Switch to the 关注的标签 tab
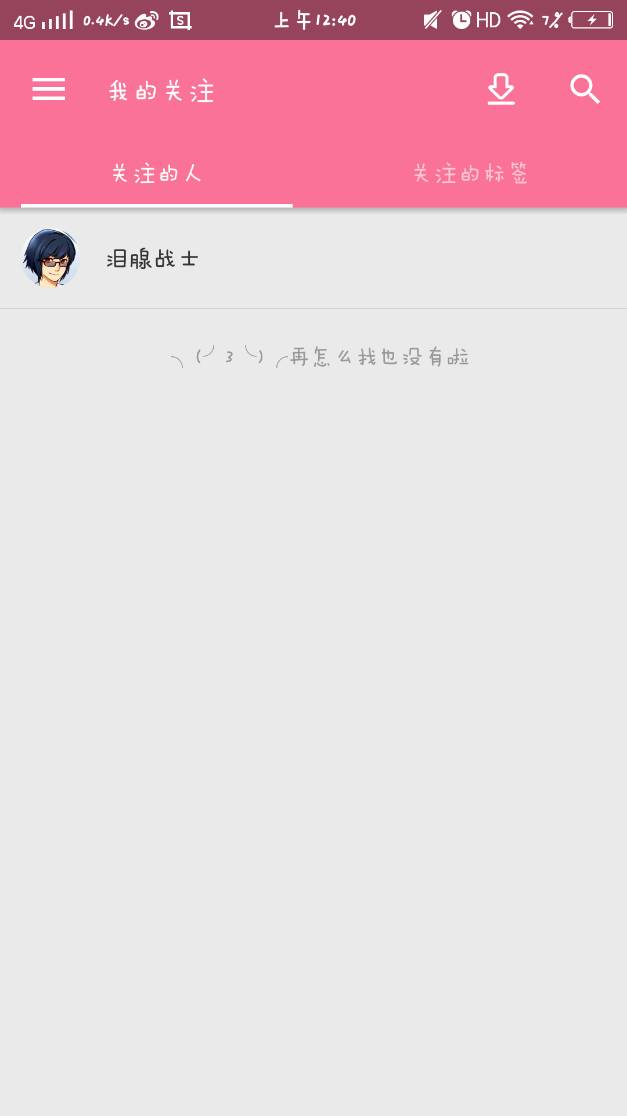The image size is (627, 1116). point(470,174)
